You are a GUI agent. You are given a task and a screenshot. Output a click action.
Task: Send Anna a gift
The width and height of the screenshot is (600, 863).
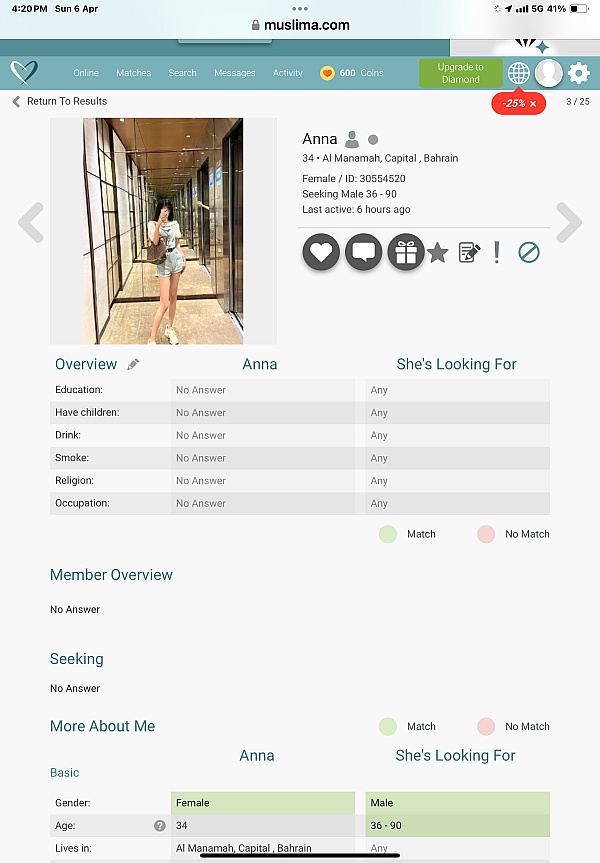405,253
